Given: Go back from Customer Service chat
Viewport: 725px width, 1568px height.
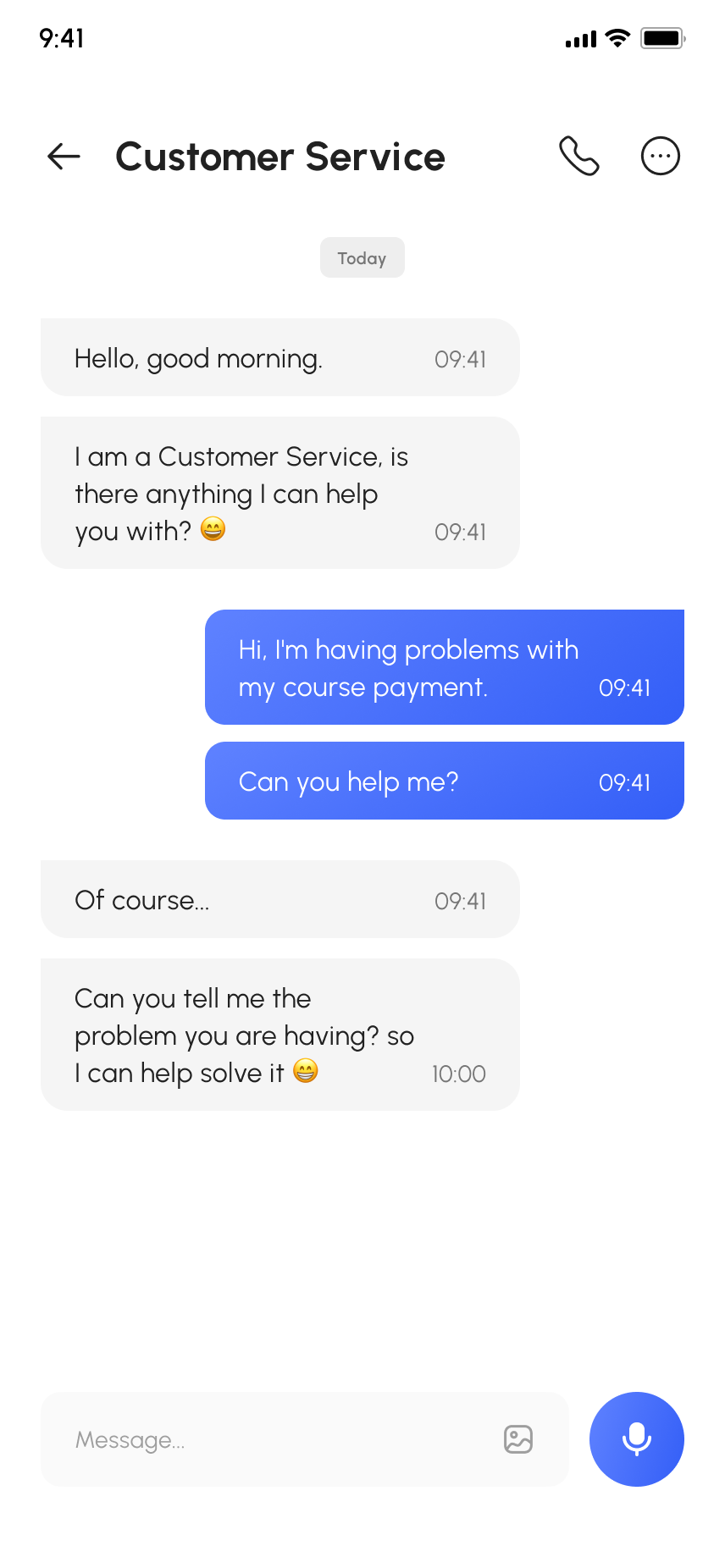Looking at the screenshot, I should point(64,157).
